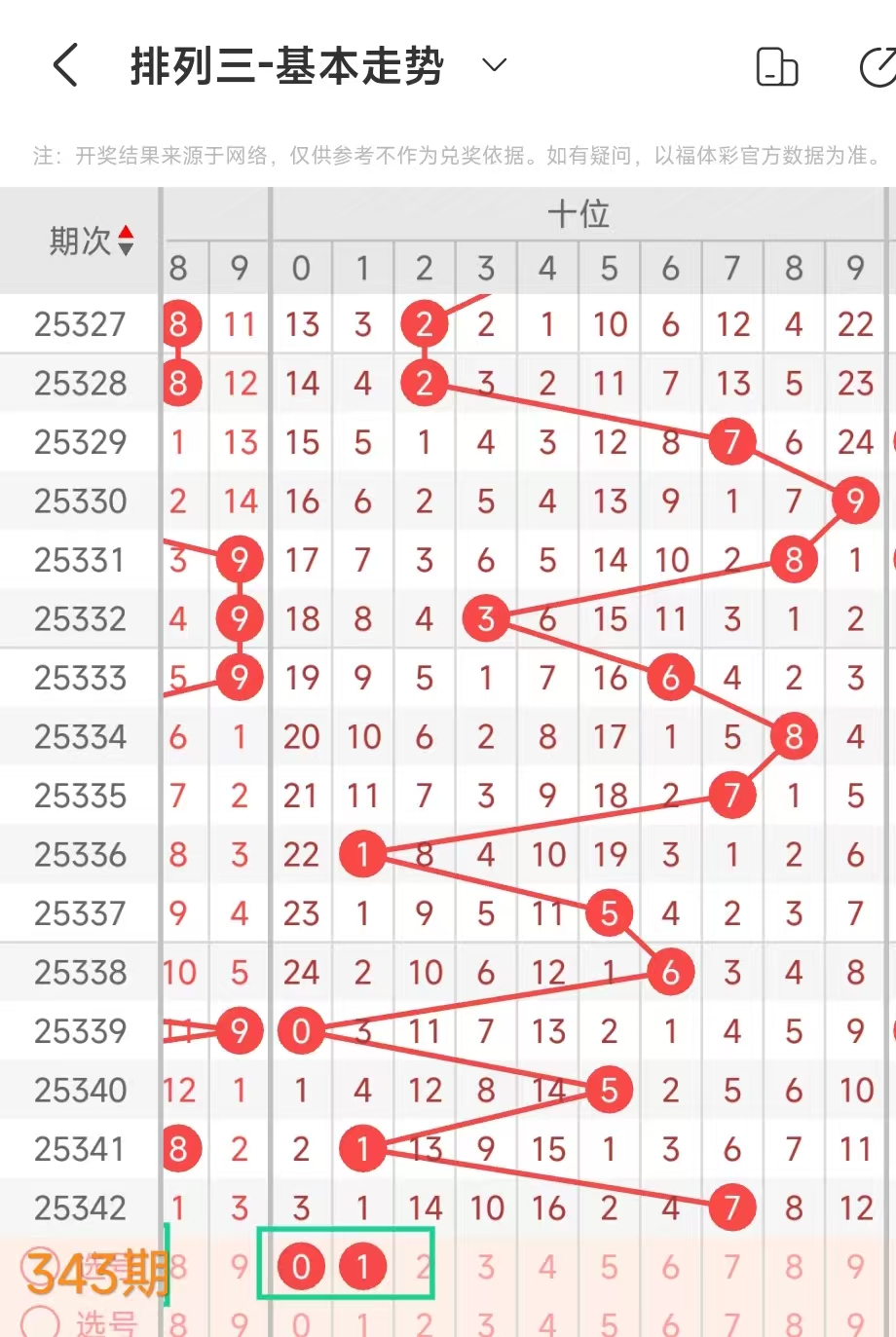Screen dimensions: 896x1337
Task: Sort the list by 期次
Action: pyautogui.click(x=125, y=240)
